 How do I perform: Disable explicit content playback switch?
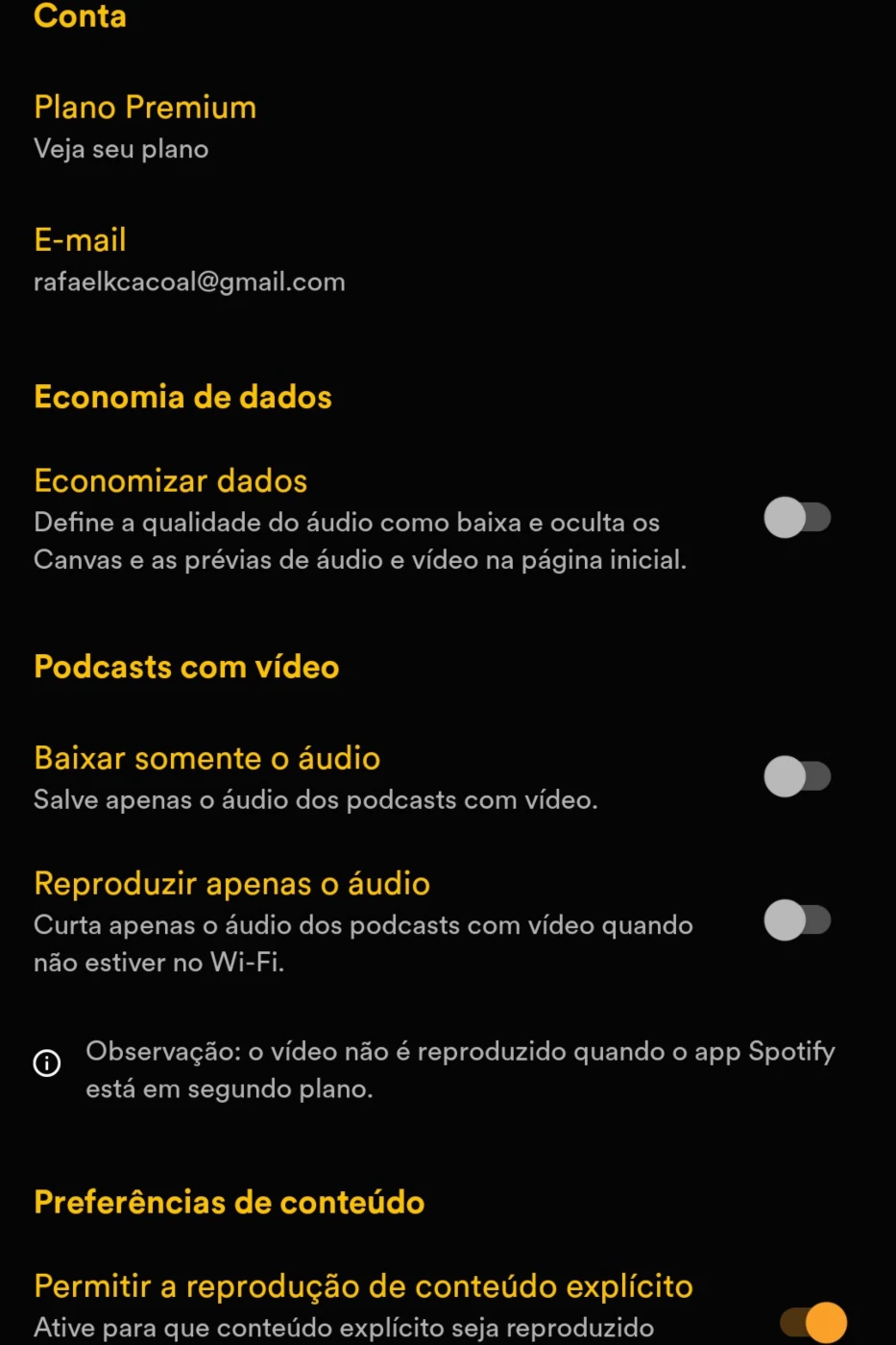pyautogui.click(x=813, y=1322)
